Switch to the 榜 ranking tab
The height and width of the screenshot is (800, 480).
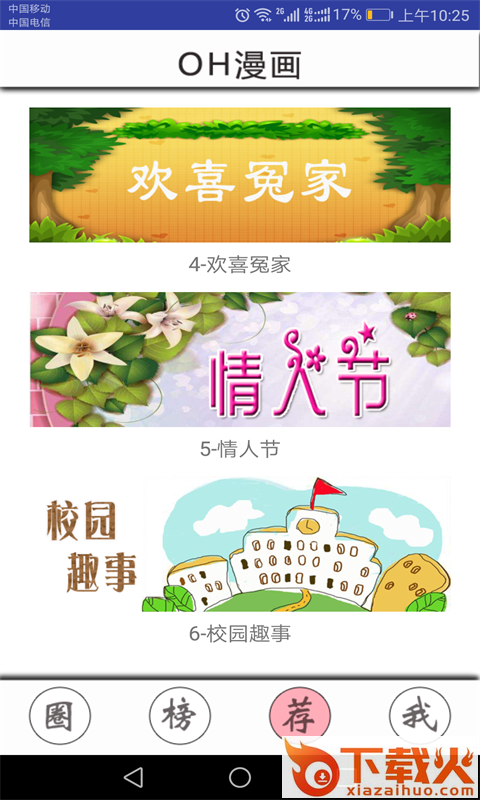(x=180, y=715)
